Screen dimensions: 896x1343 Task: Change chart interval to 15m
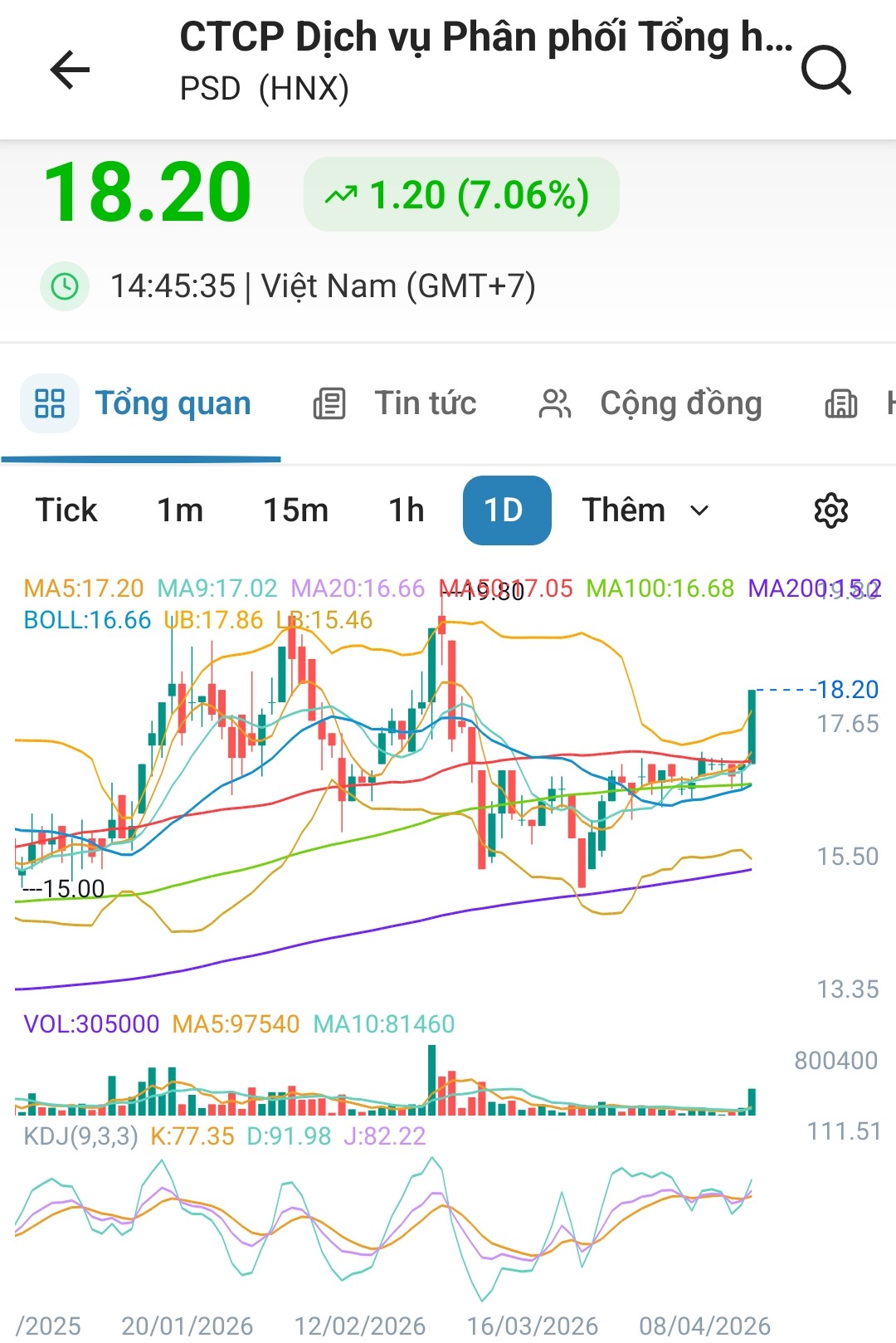click(295, 510)
